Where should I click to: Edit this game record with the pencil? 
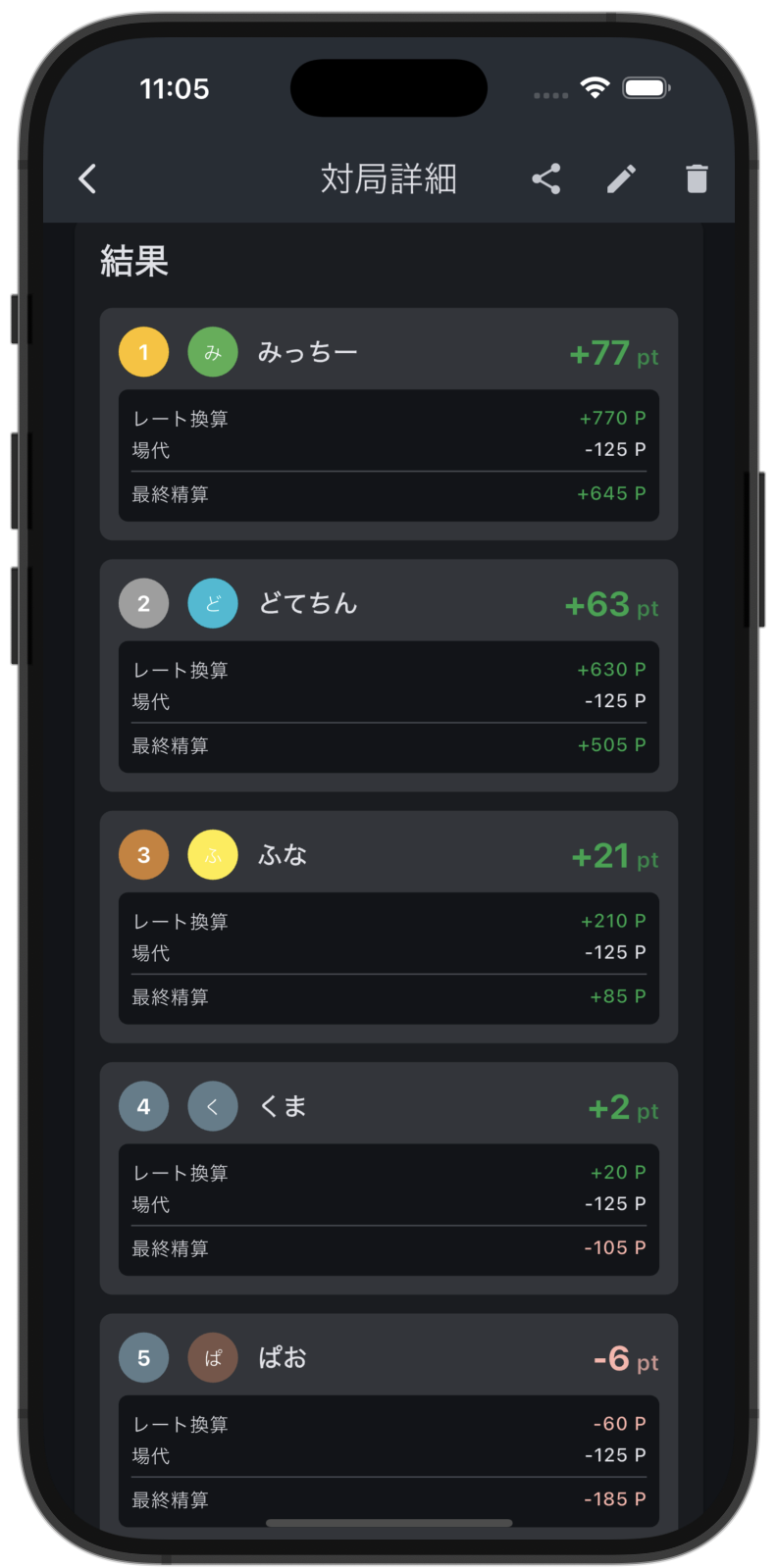pyautogui.click(x=621, y=178)
